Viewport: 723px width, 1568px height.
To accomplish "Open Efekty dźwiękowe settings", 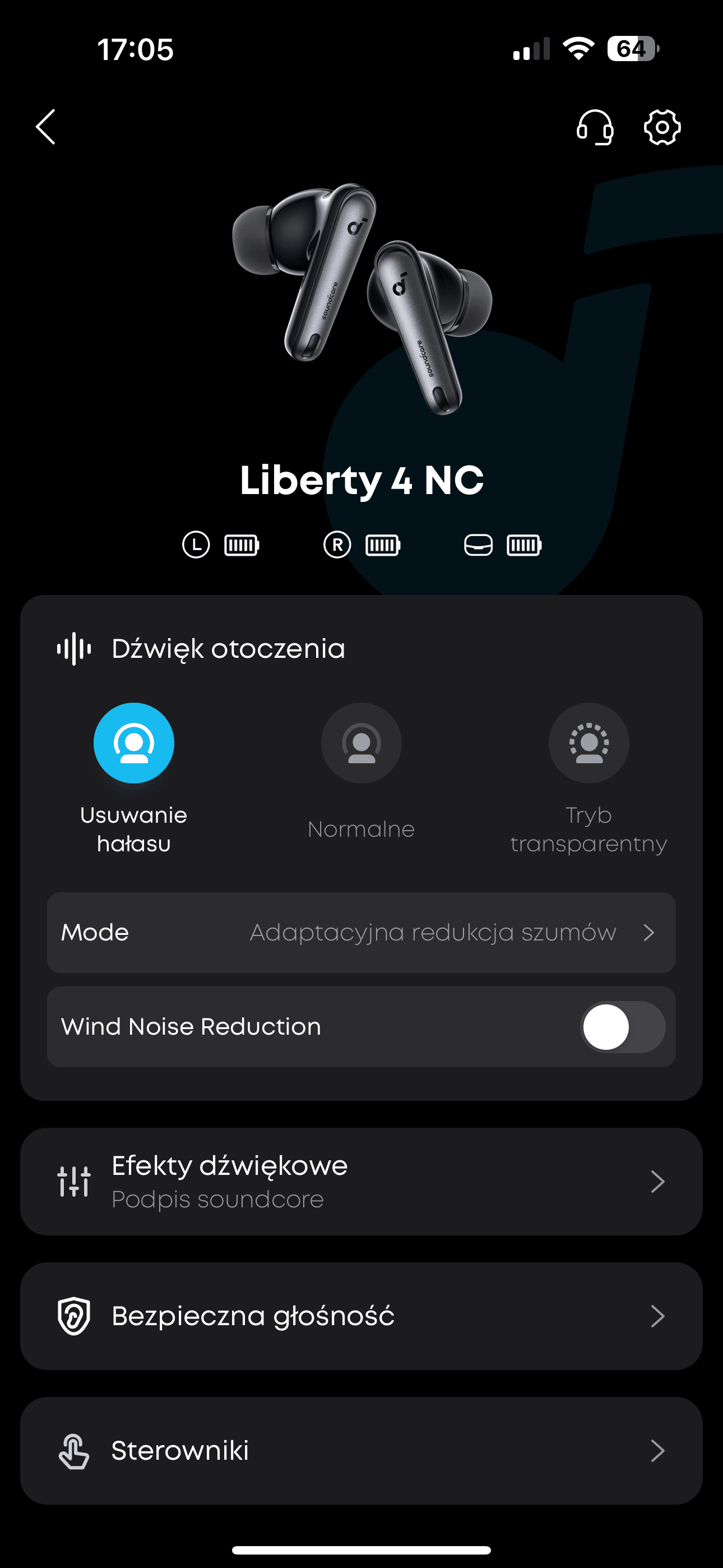I will coord(361,1182).
